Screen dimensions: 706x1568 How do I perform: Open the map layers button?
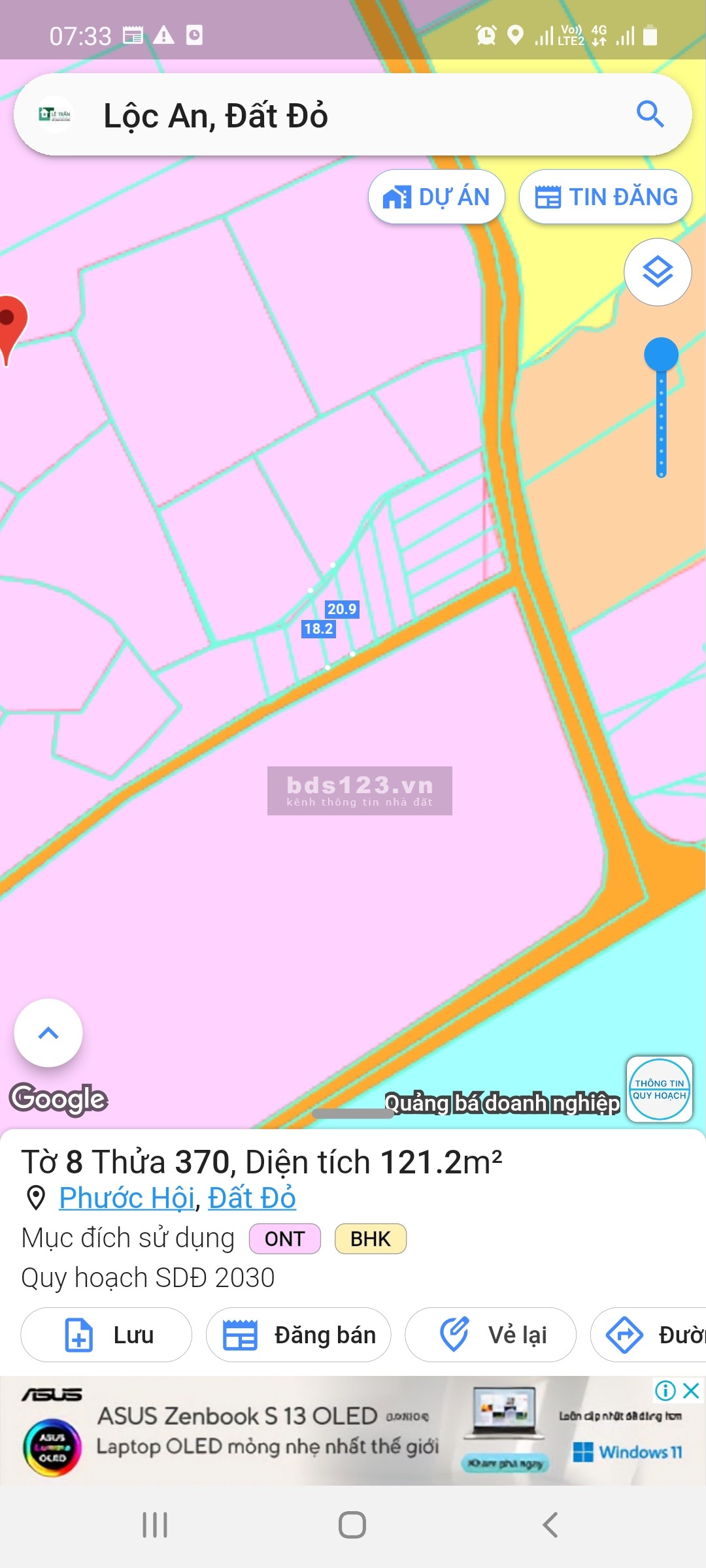[x=658, y=272]
